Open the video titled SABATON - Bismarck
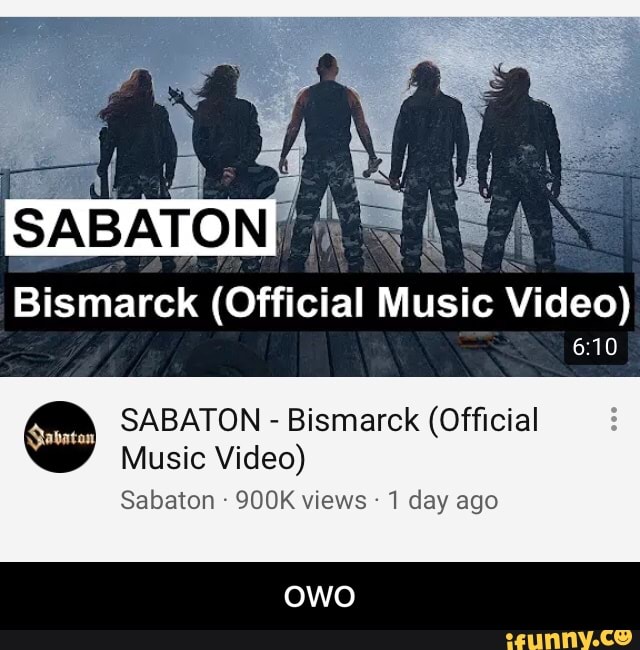The height and width of the screenshot is (650, 640). (x=328, y=438)
